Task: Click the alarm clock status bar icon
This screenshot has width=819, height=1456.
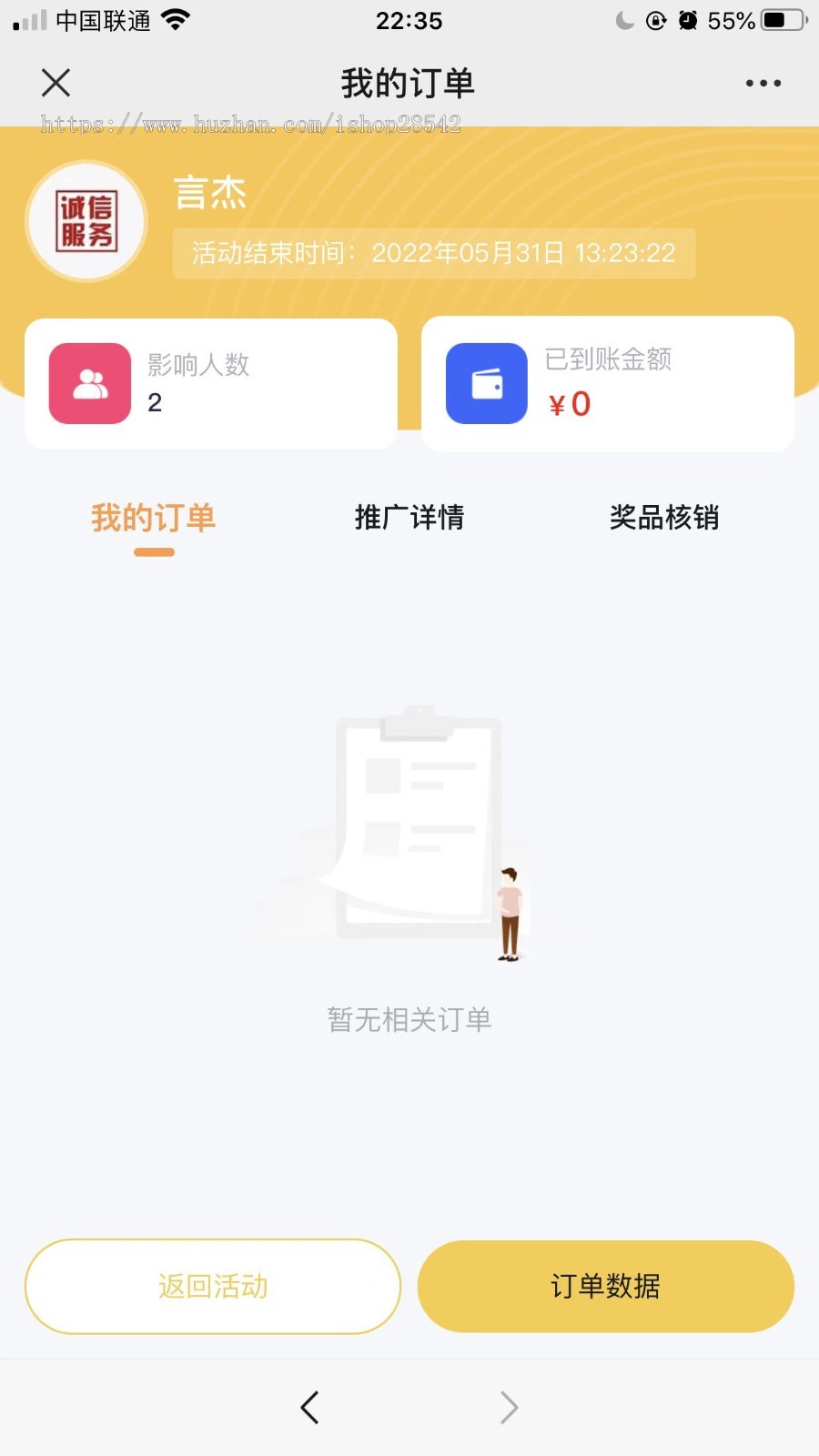Action: coord(689,20)
